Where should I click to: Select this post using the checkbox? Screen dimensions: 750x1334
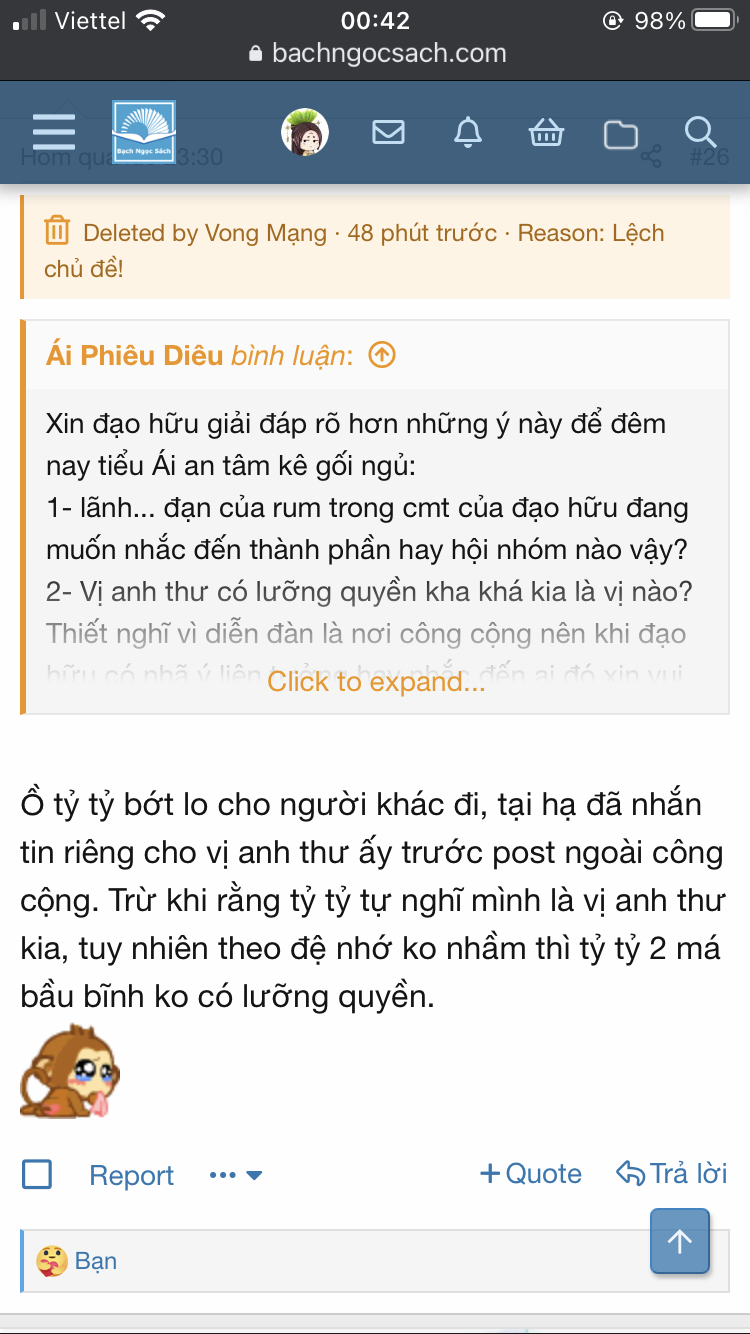(x=37, y=1174)
